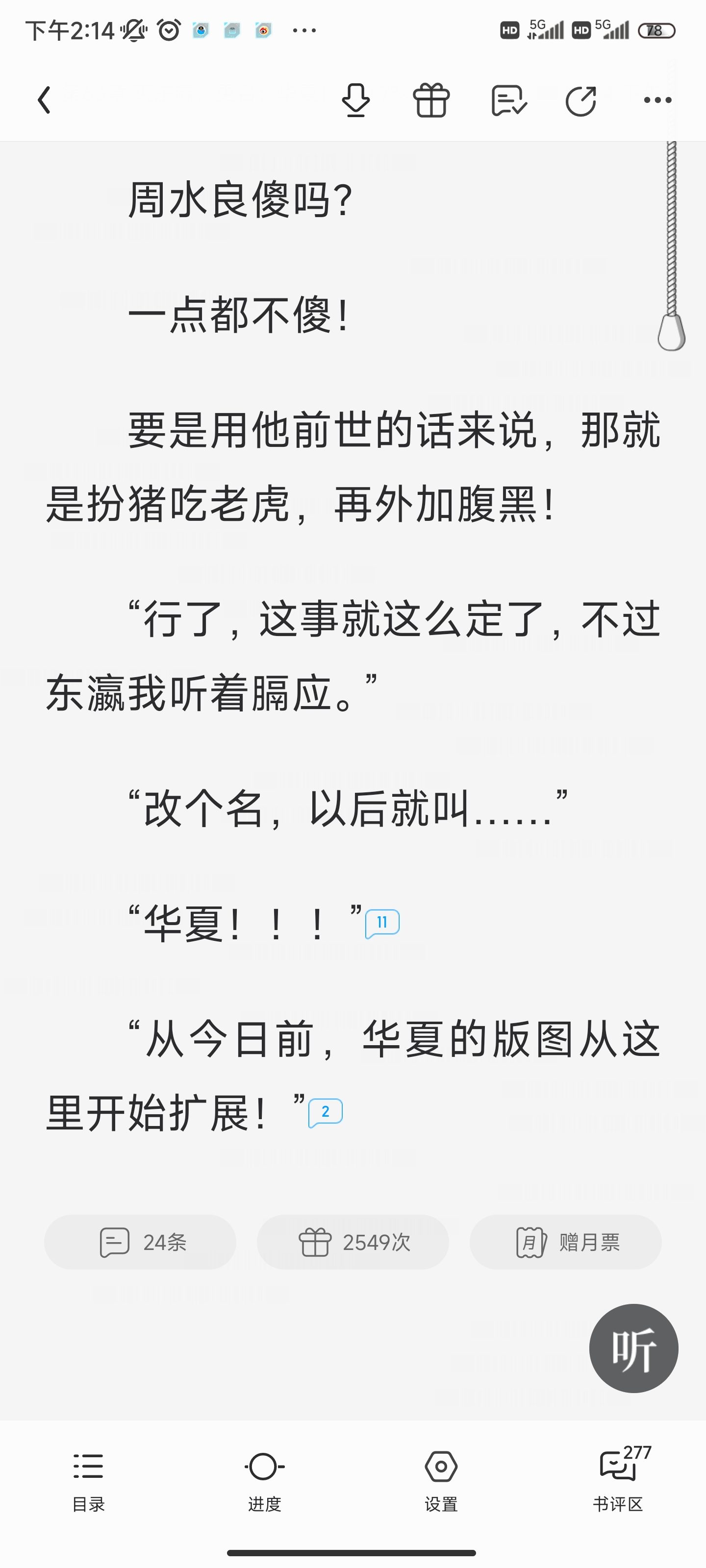Open the chapter comments icon in top bar
This screenshot has height=1568, width=706.
tap(508, 100)
